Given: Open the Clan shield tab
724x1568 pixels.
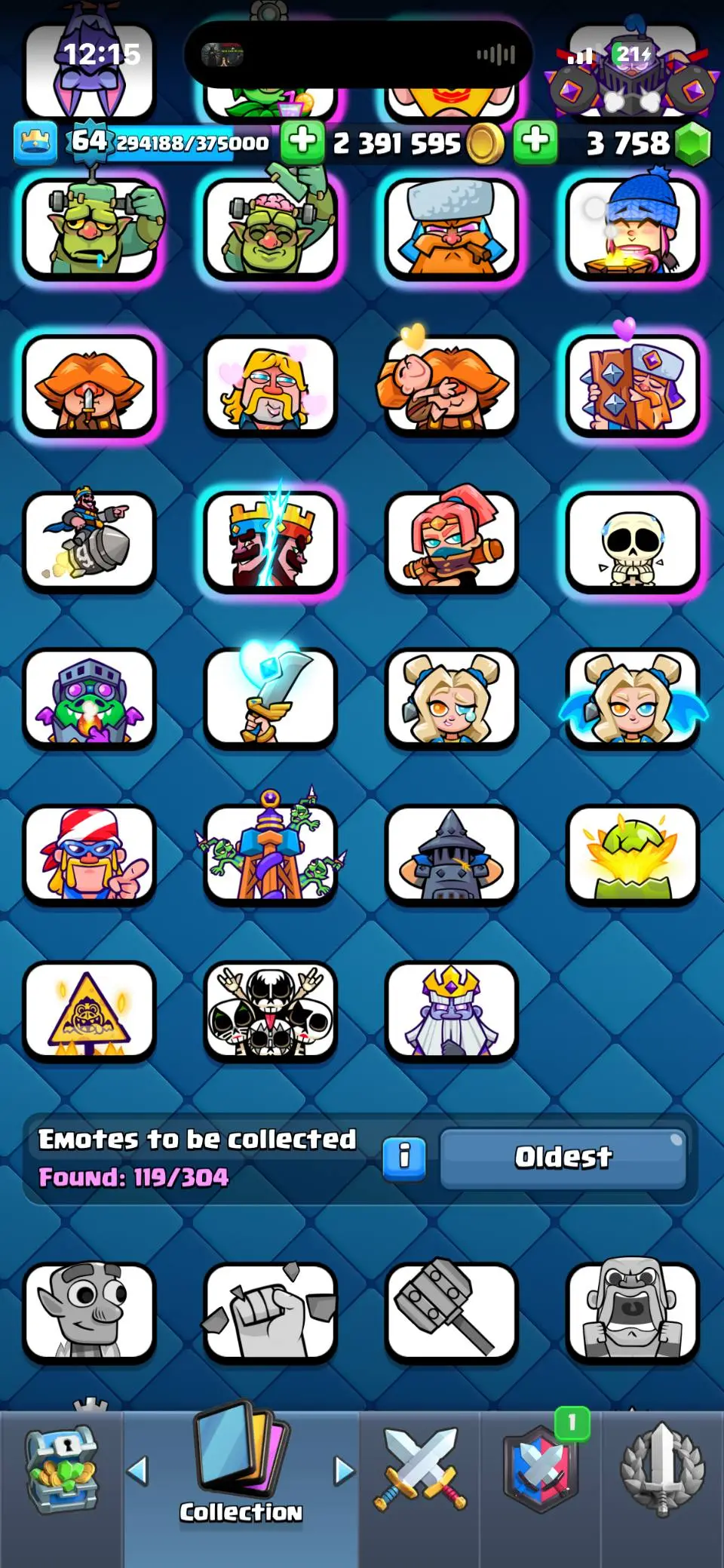Looking at the screenshot, I should click(x=540, y=1471).
